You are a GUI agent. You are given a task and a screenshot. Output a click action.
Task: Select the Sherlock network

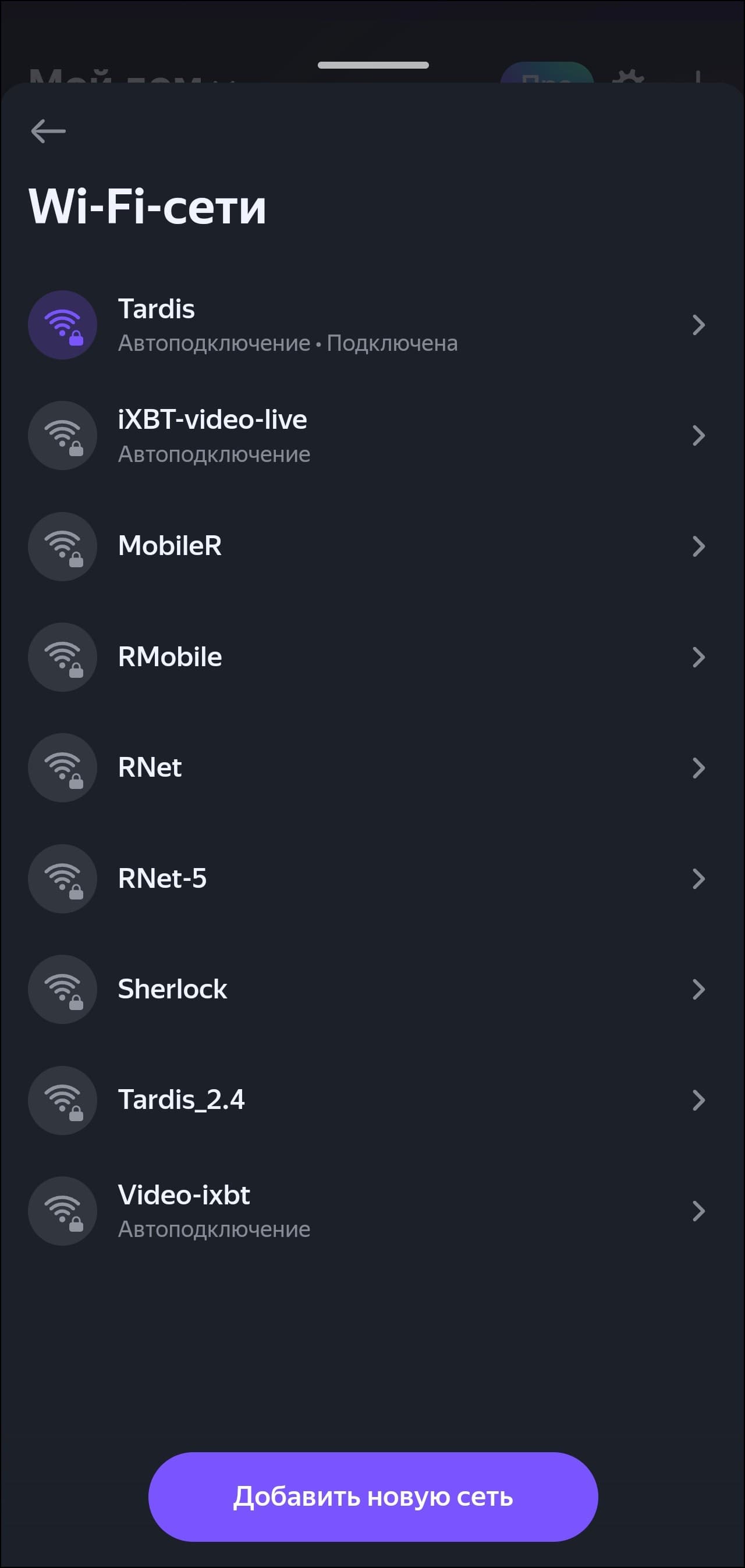point(366,989)
